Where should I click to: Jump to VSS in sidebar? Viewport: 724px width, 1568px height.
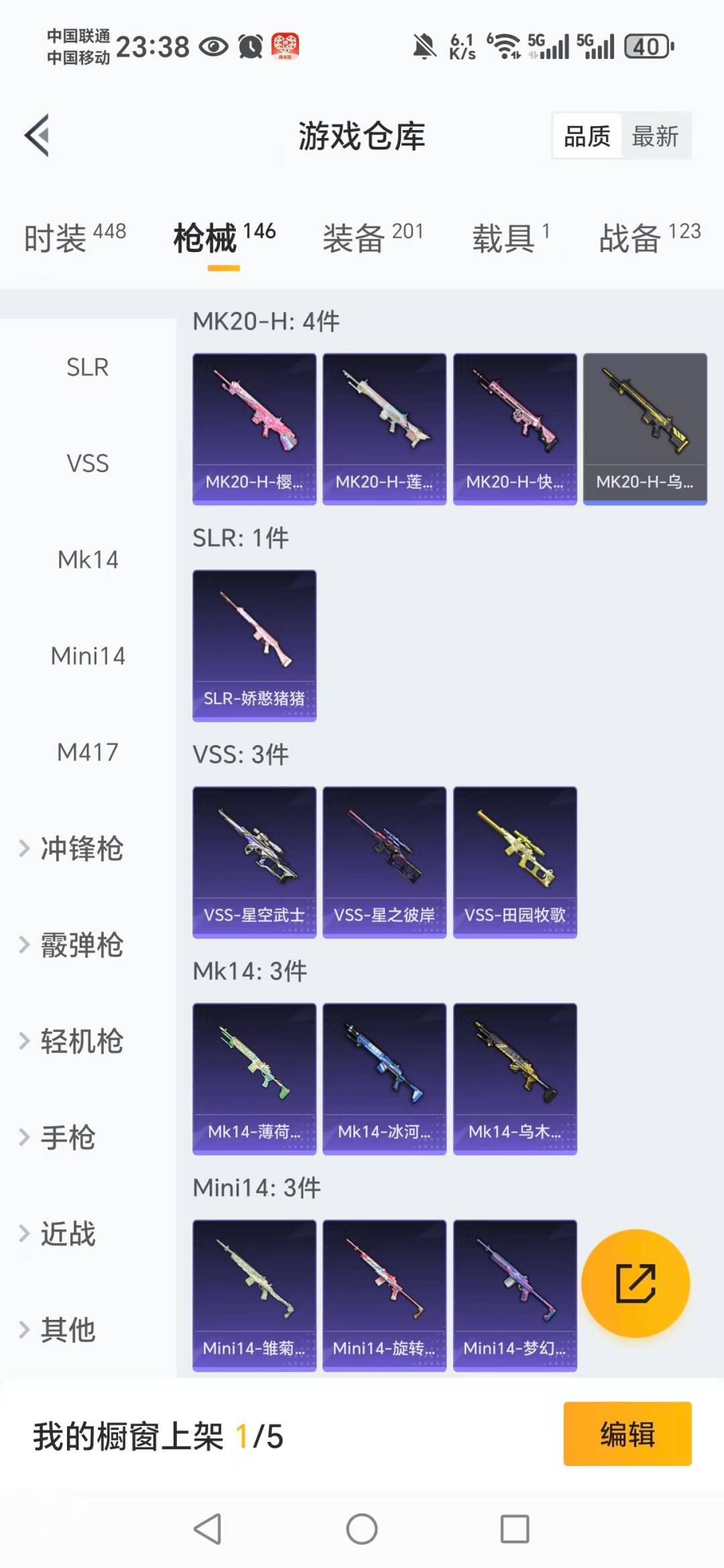(88, 463)
